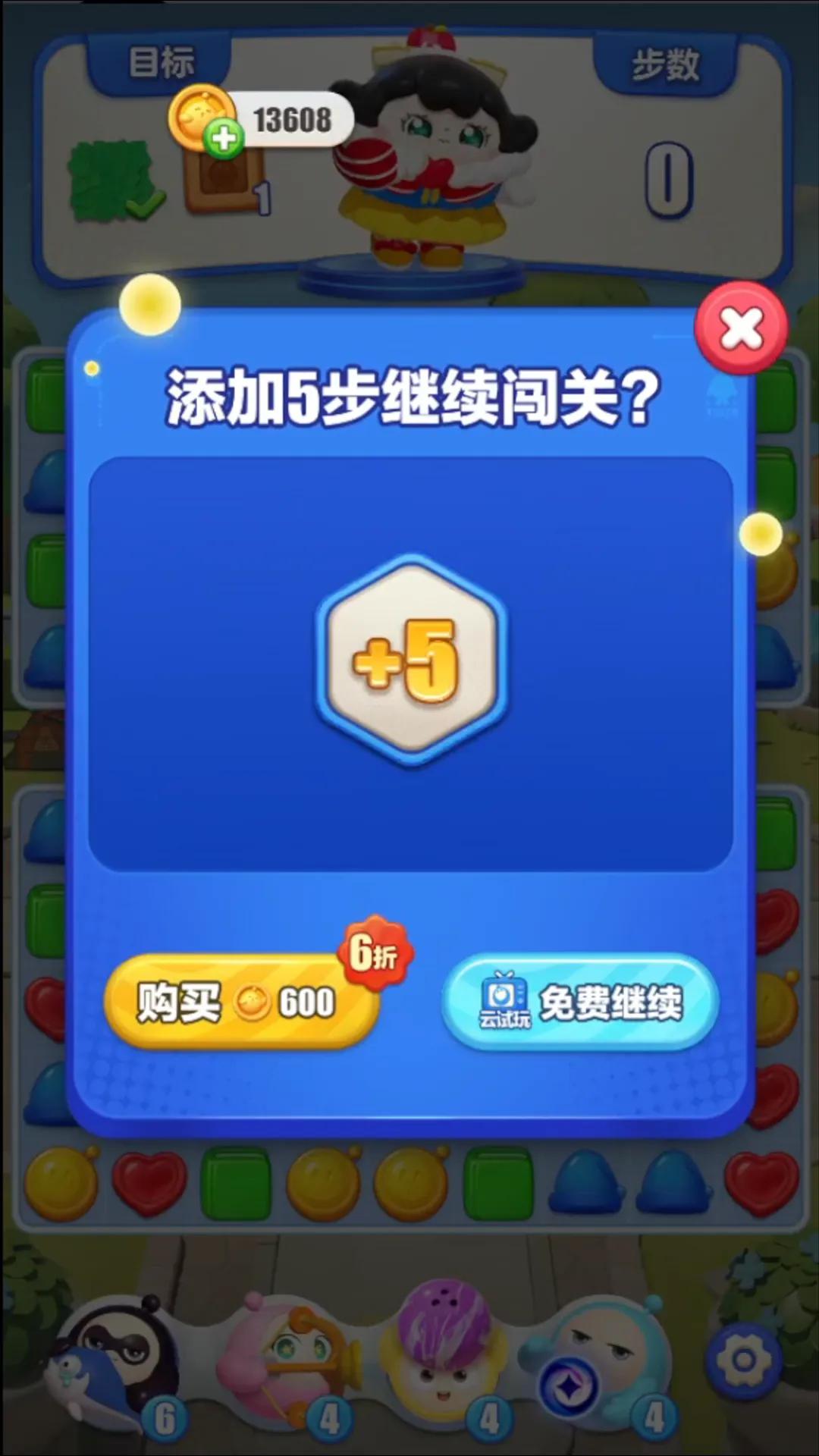Buy 5 extra steps for 600 coins
This screenshot has width=819, height=1456.
(x=241, y=1002)
